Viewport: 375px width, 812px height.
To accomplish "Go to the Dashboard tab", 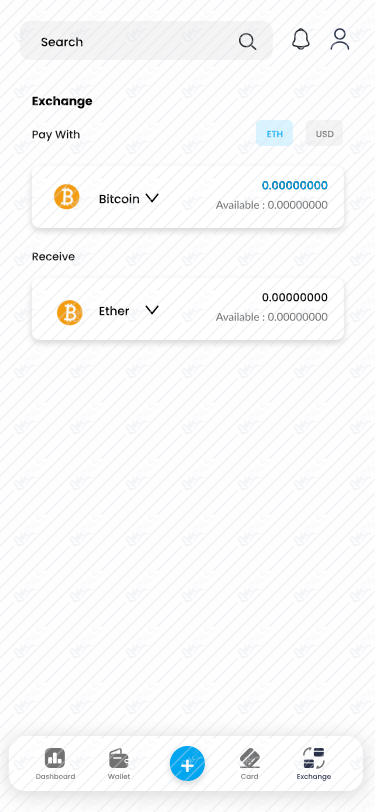I will (x=55, y=764).
